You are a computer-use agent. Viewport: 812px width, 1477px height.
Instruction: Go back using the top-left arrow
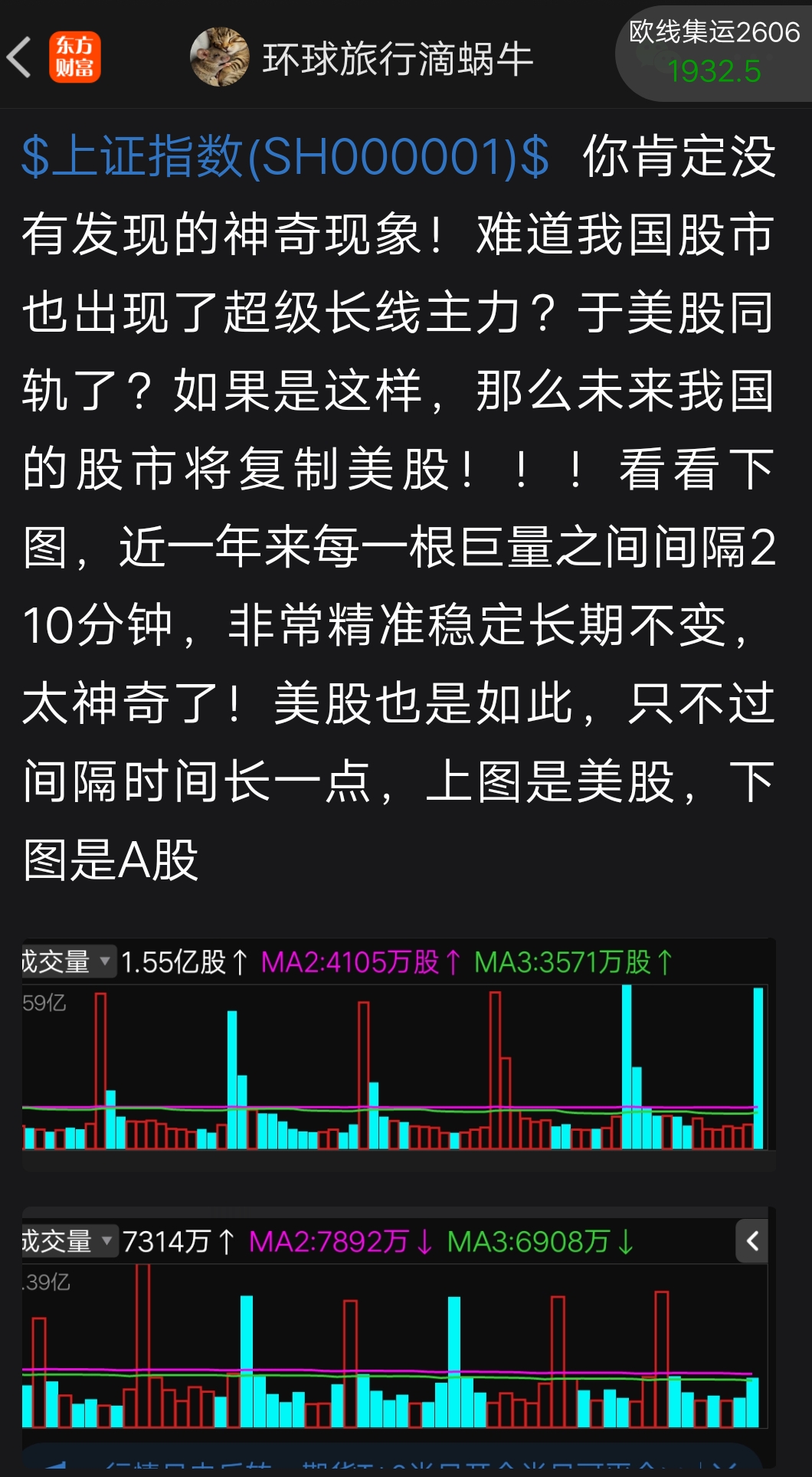click(20, 57)
